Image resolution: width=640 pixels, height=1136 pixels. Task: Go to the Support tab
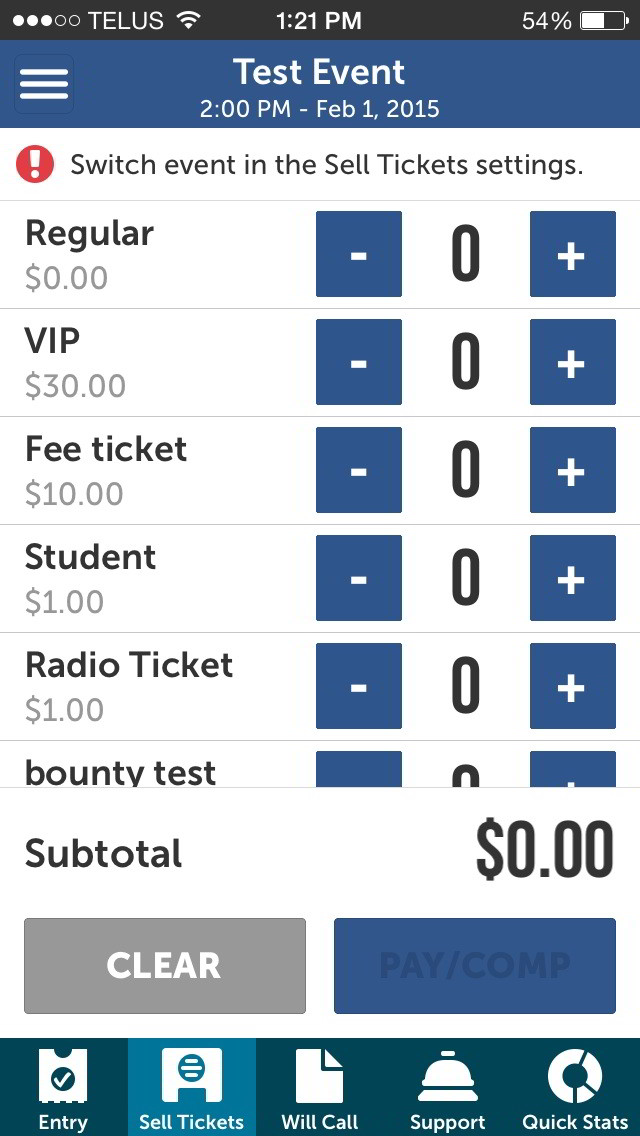point(448,1087)
